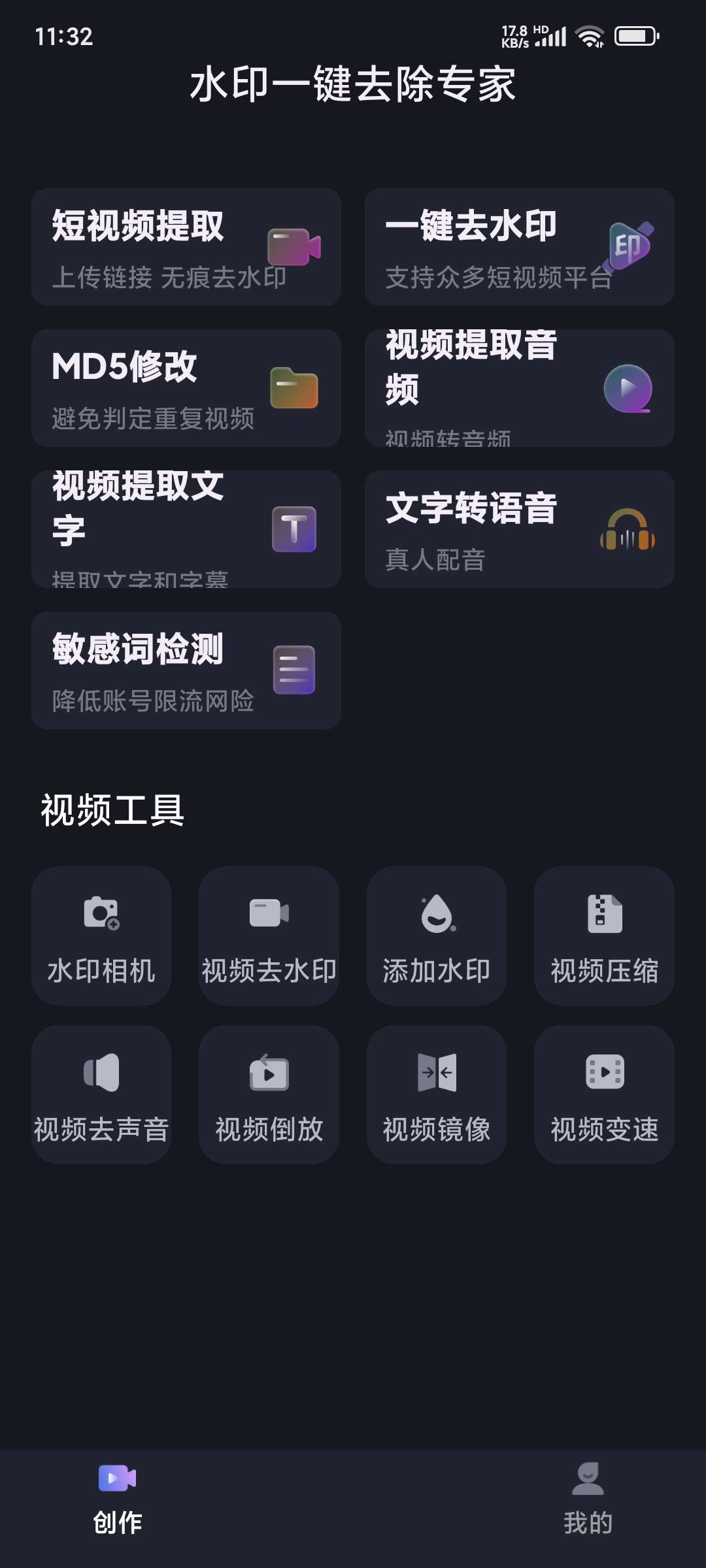Open the 一键去水印 feature card
This screenshot has height=1568, width=706.
tap(520, 248)
